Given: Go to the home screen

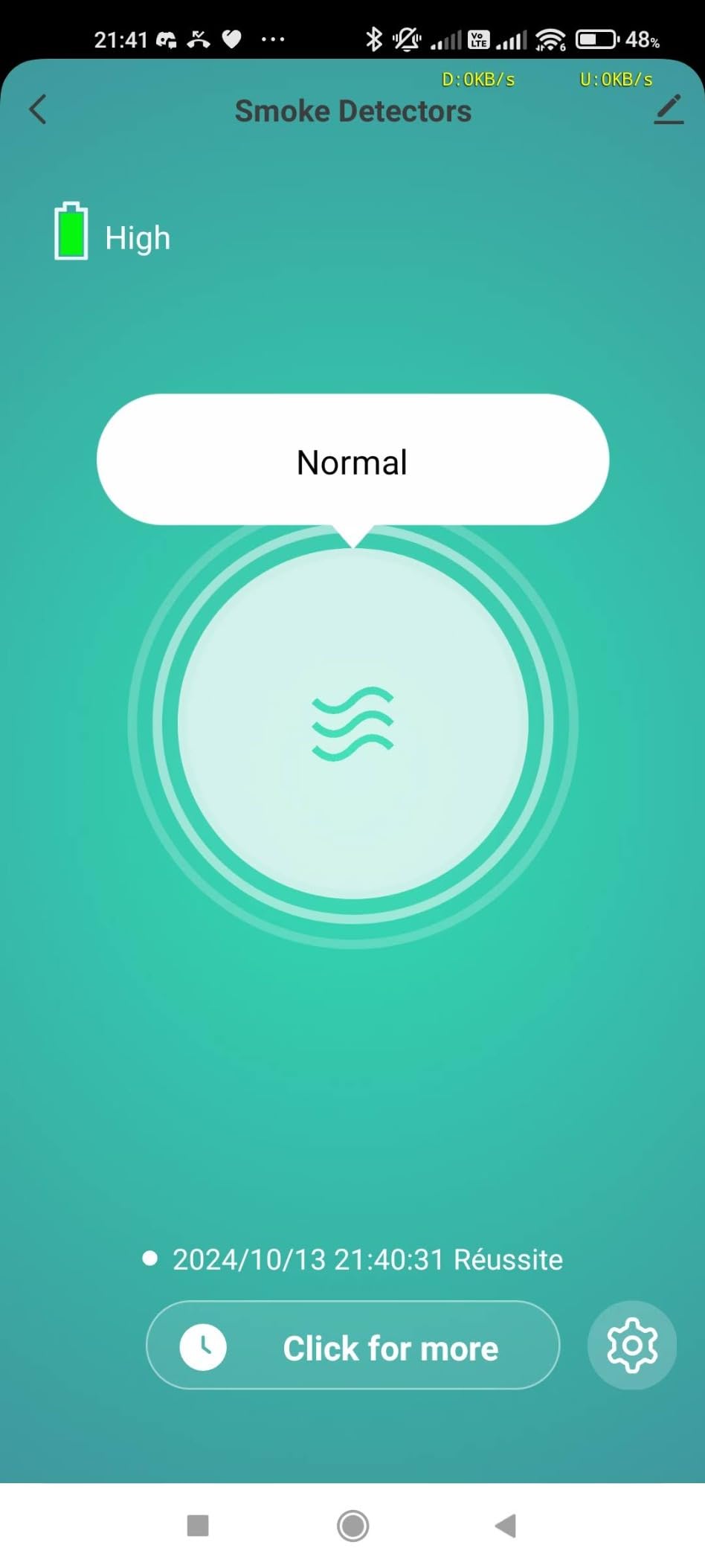Looking at the screenshot, I should [352, 1526].
